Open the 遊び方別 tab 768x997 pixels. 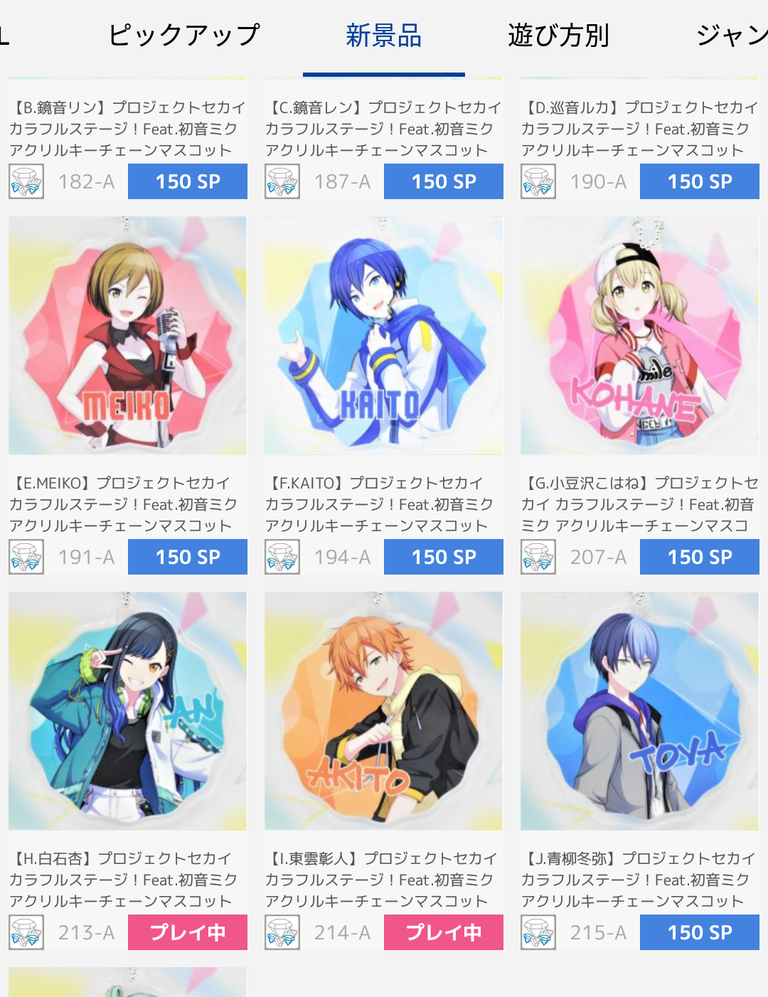tap(558, 36)
